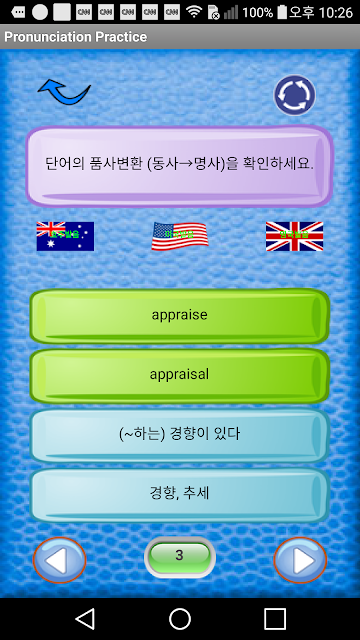
Task: Select Australian pronunciation flag
Action: tap(65, 236)
